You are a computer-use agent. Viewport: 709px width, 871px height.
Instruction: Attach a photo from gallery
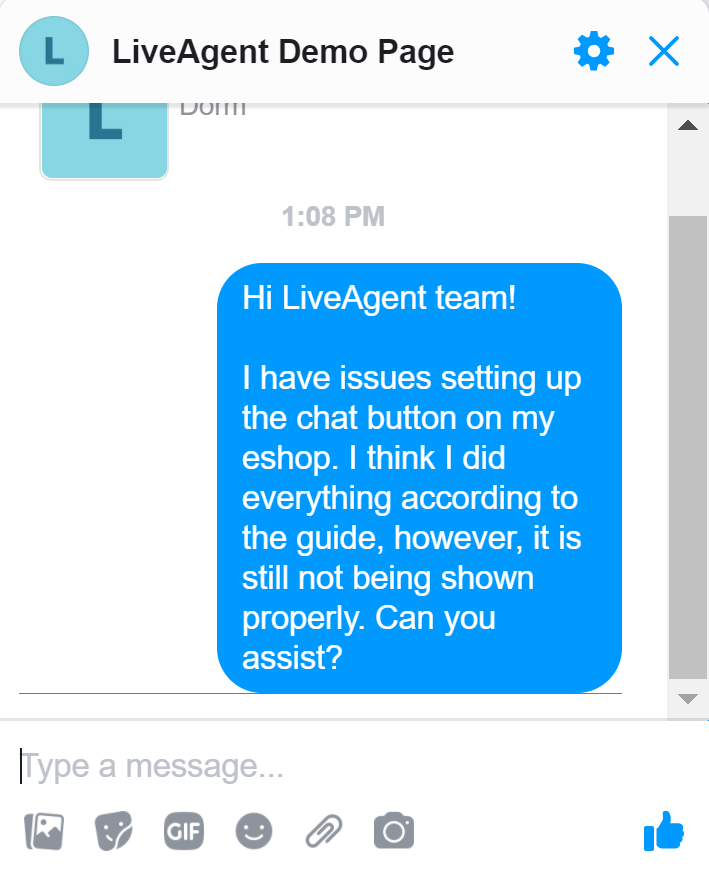[44, 830]
